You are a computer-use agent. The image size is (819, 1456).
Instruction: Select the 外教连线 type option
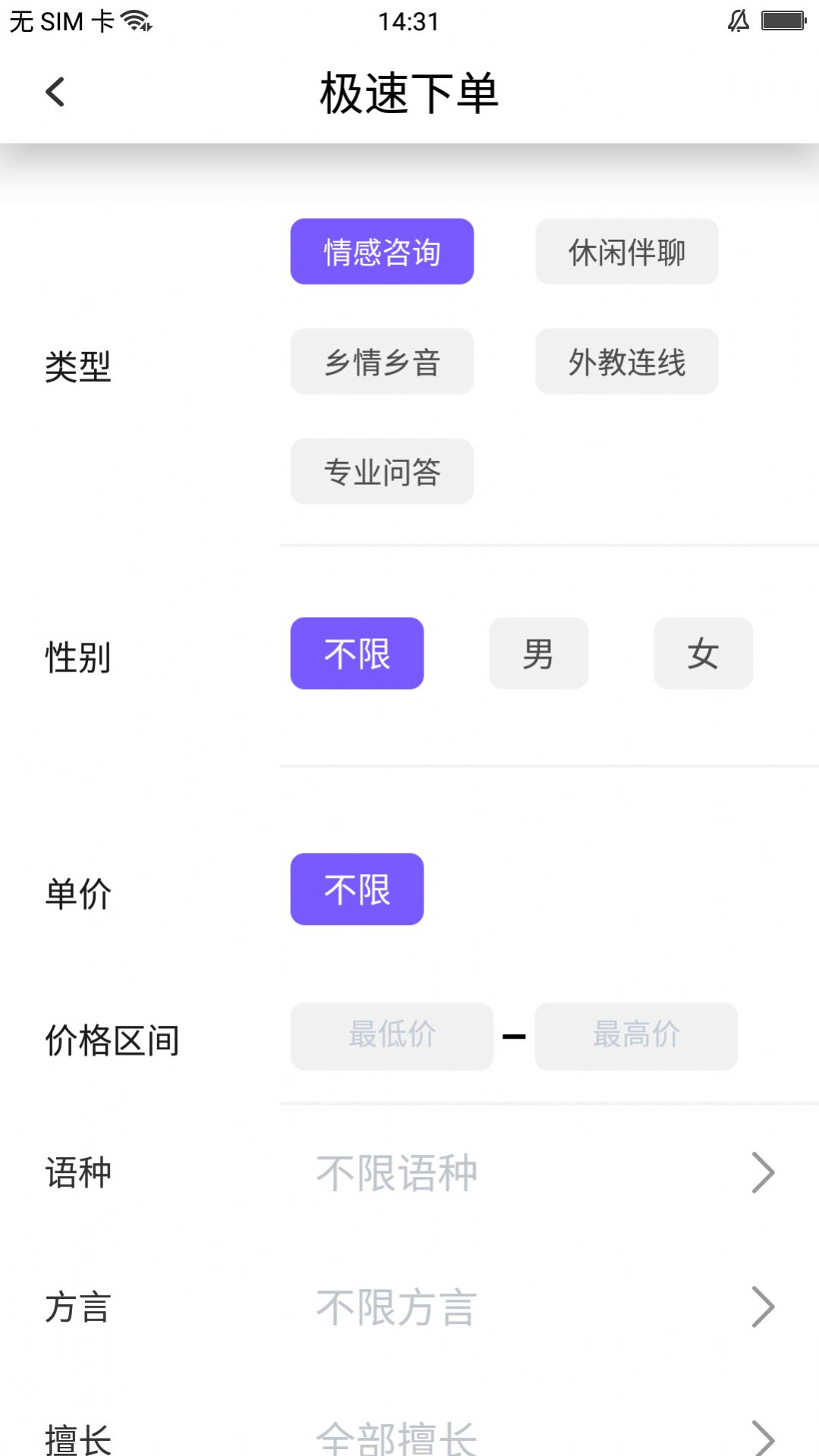coord(627,361)
